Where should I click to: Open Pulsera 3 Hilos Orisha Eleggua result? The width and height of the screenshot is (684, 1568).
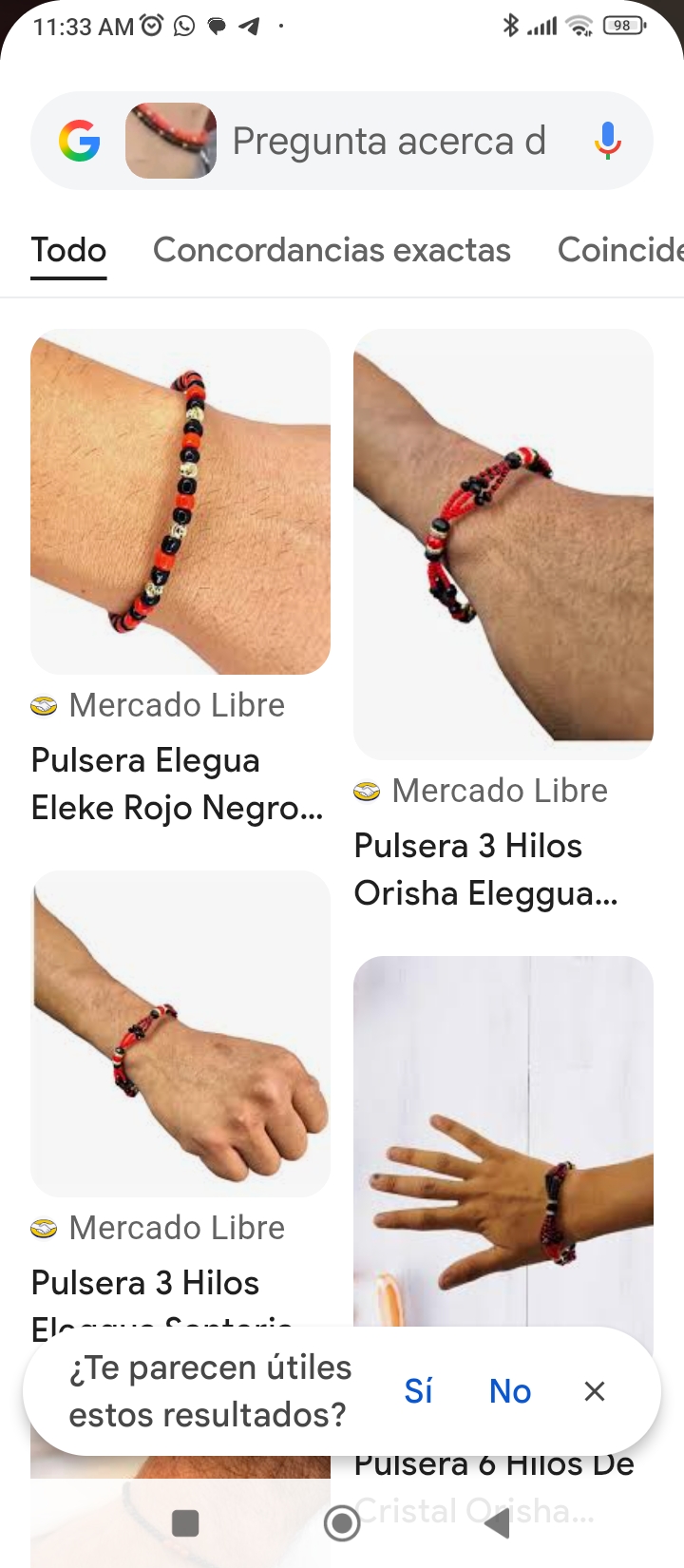503,544
